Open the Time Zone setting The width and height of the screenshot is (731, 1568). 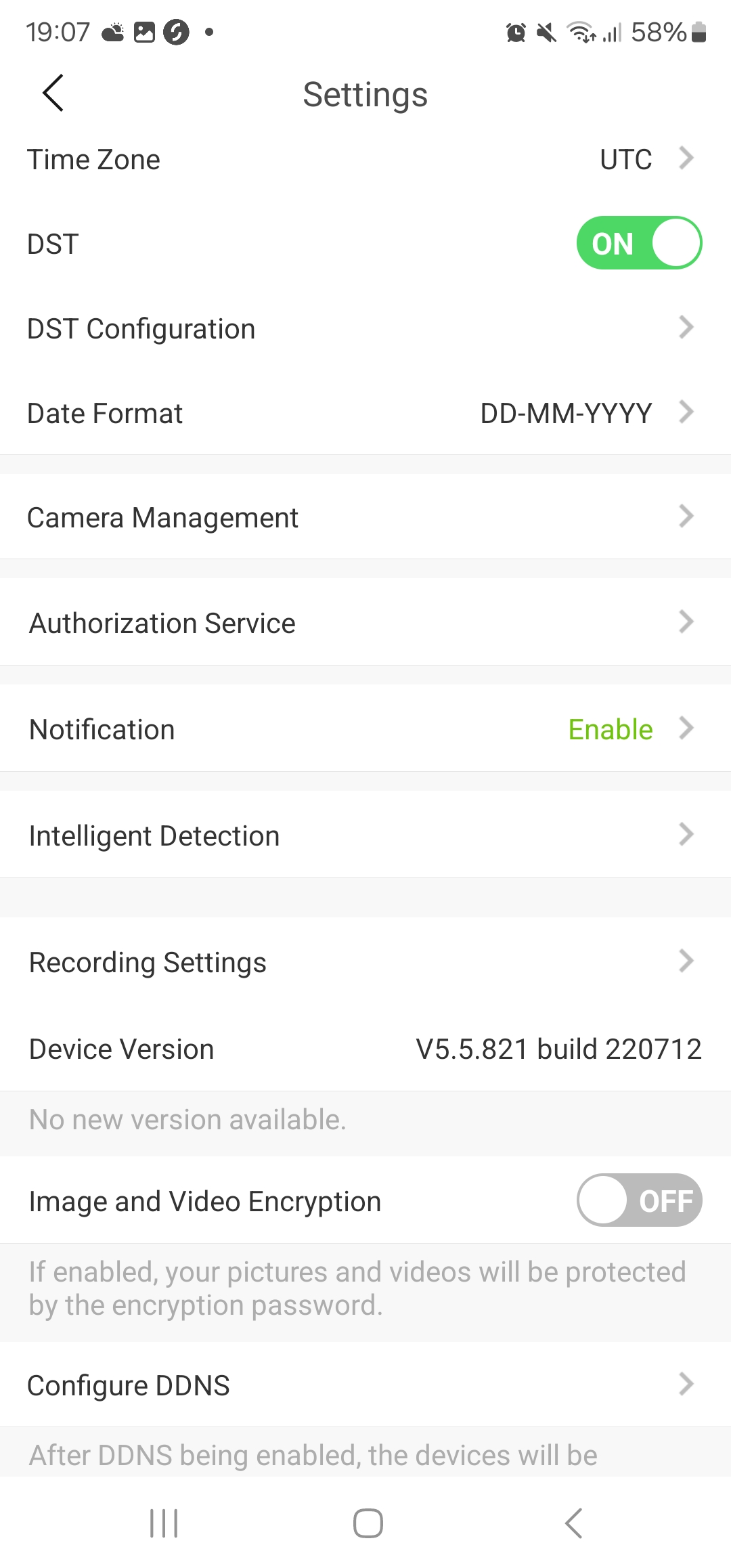(x=365, y=160)
